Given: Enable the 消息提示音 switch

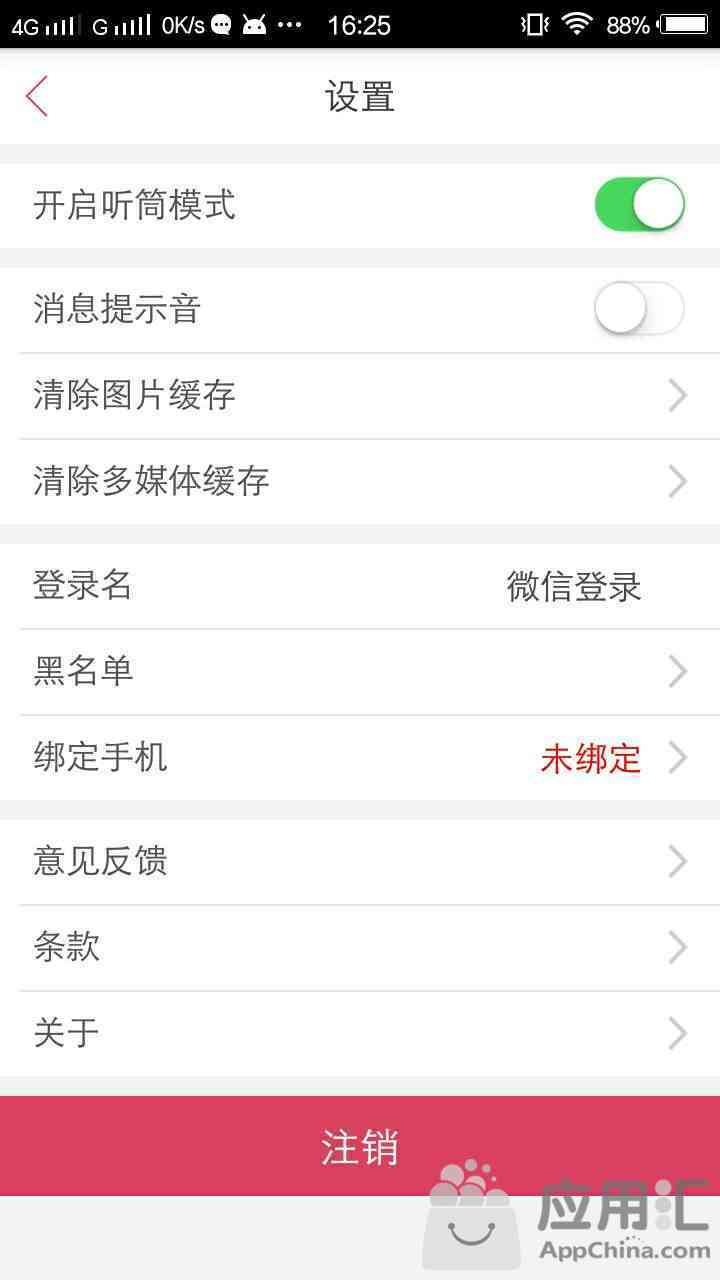Looking at the screenshot, I should click(639, 309).
